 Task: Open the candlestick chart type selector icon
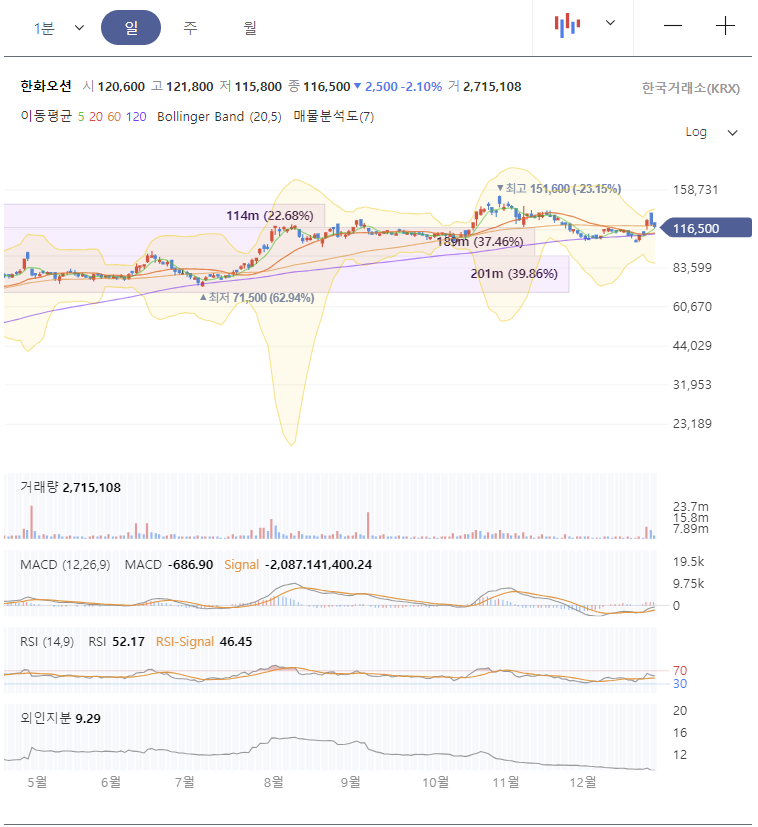click(566, 26)
